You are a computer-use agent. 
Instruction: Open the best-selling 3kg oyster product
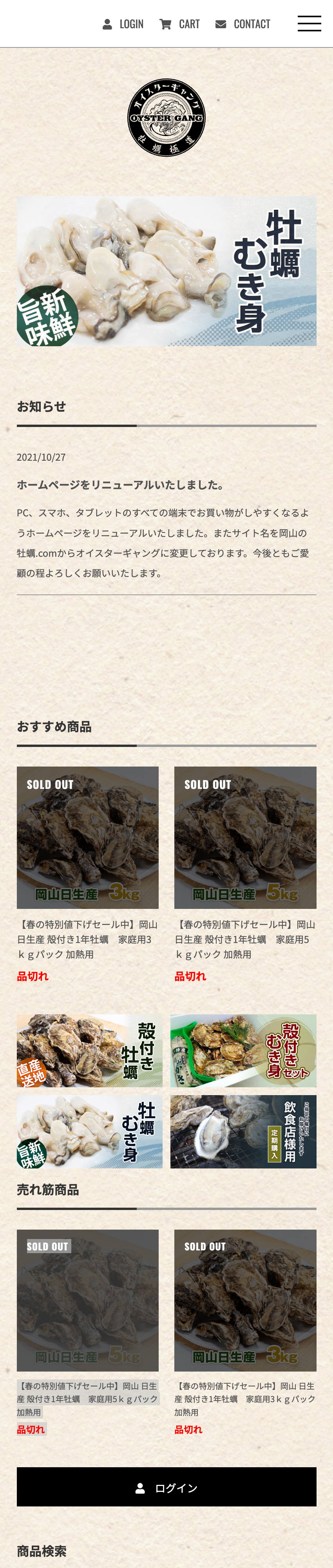(x=245, y=1300)
